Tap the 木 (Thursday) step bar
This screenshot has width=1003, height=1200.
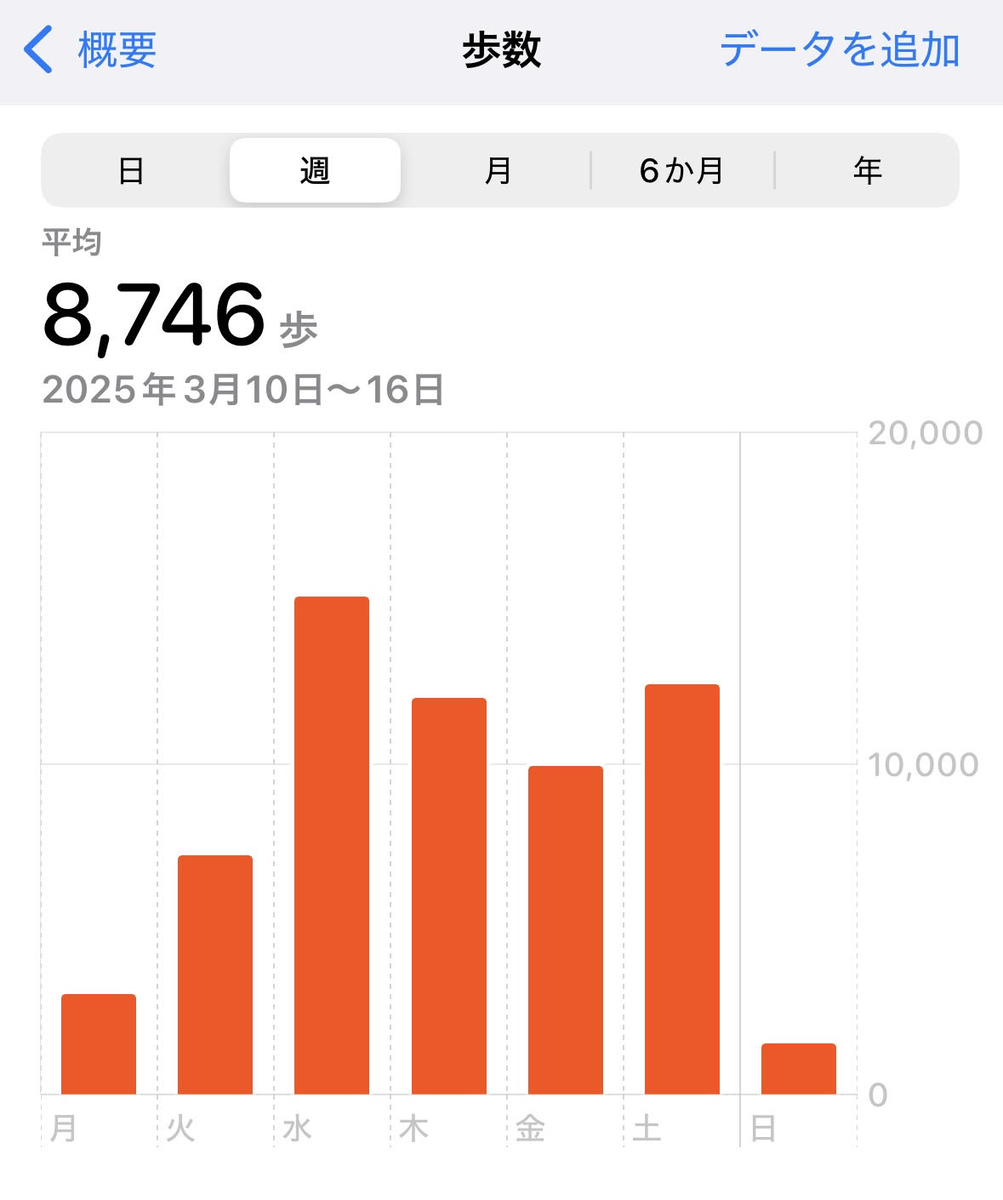click(448, 896)
